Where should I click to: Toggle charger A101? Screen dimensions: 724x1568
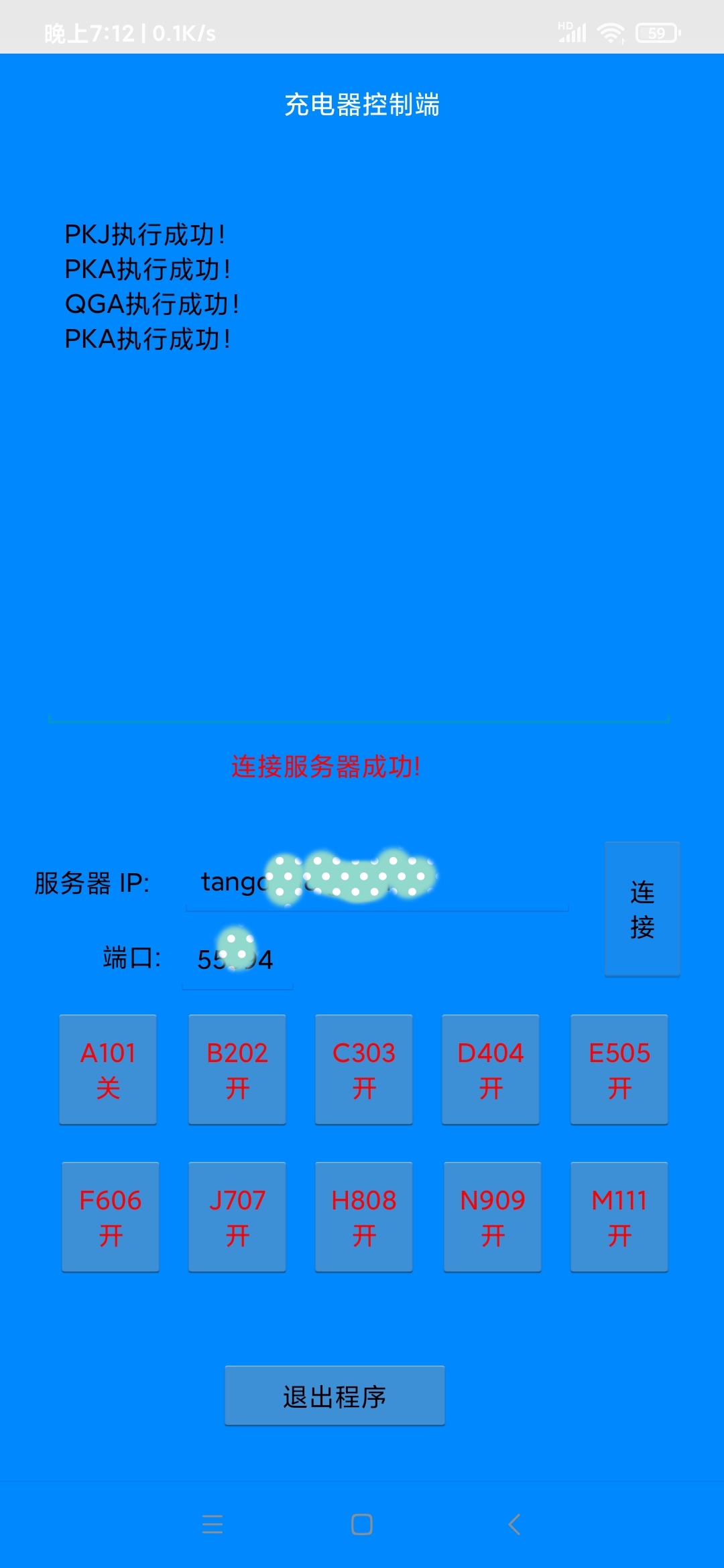point(108,1069)
